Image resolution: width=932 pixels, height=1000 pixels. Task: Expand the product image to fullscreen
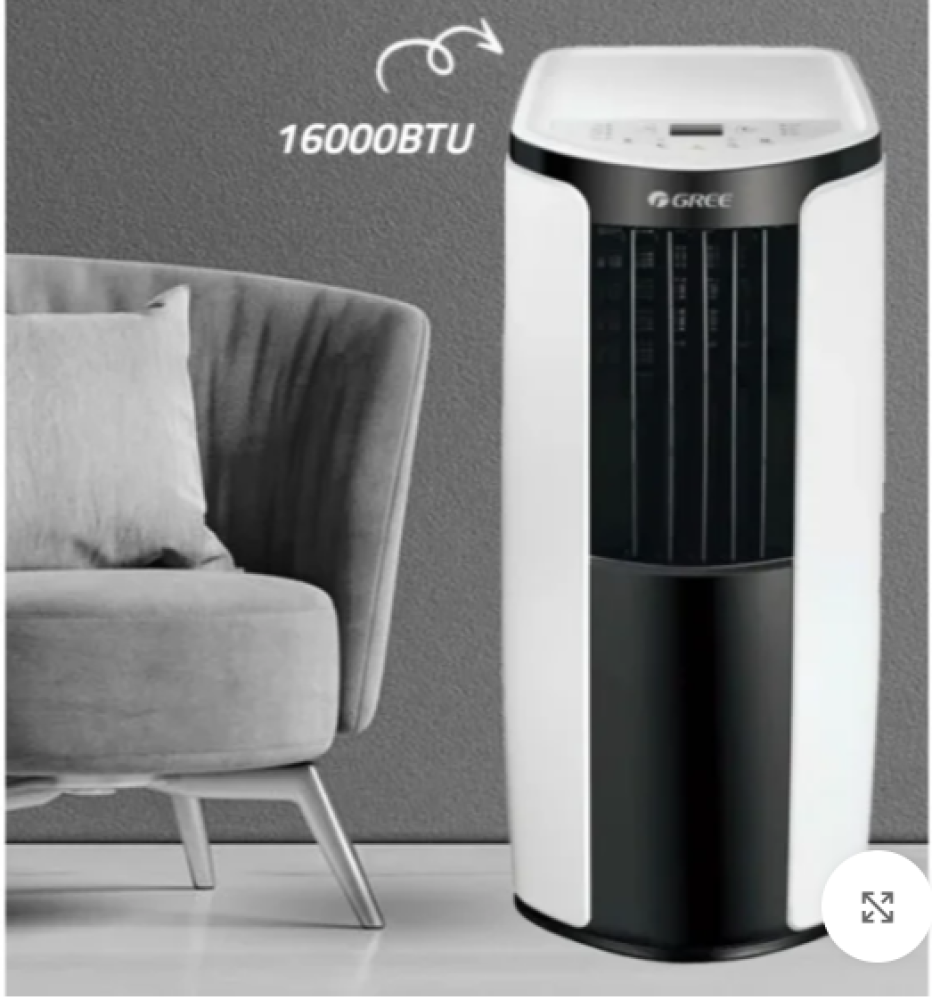(877, 906)
